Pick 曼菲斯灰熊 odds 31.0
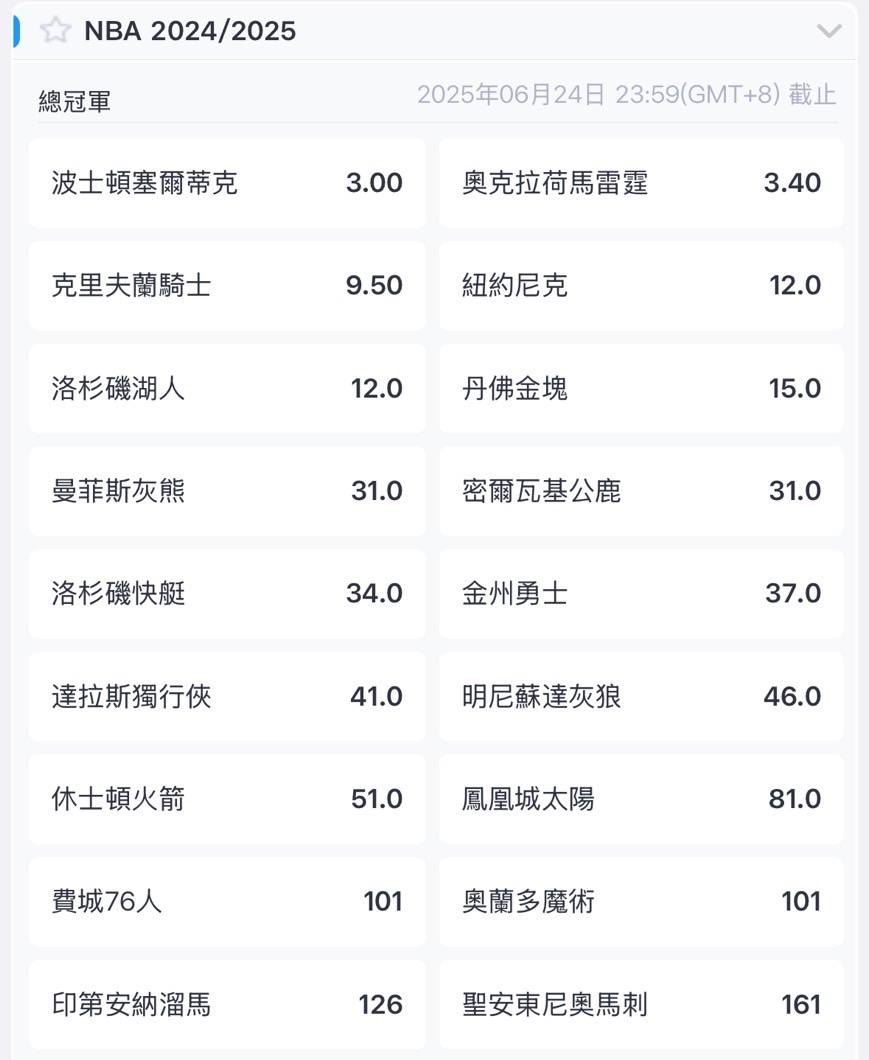The image size is (869, 1060). tap(227, 491)
